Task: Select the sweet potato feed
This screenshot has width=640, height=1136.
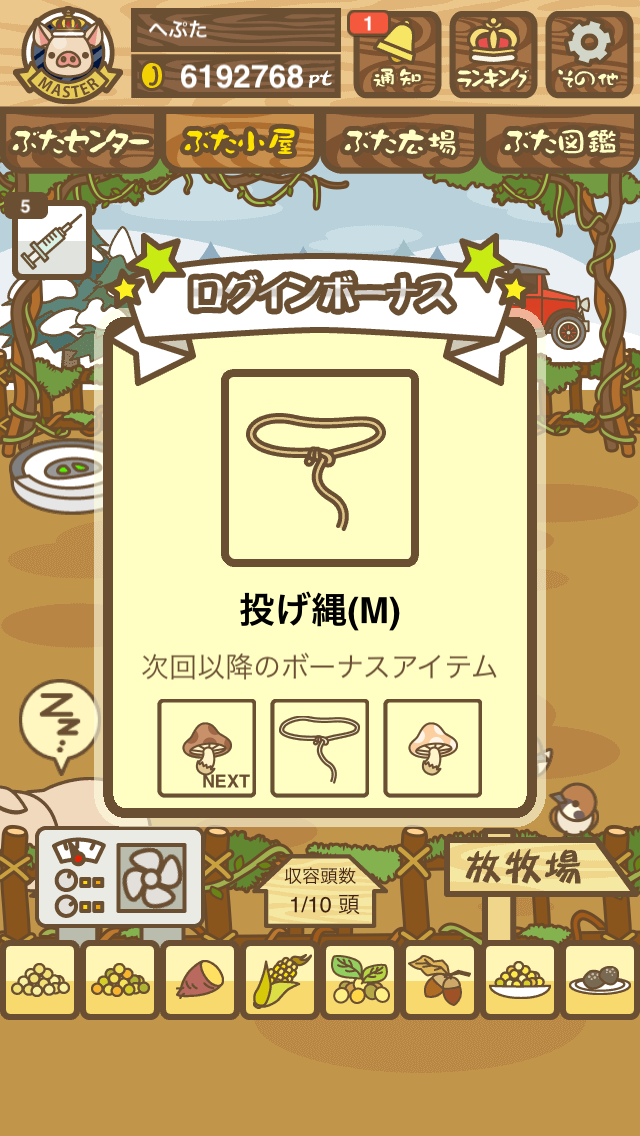Action: (x=200, y=980)
